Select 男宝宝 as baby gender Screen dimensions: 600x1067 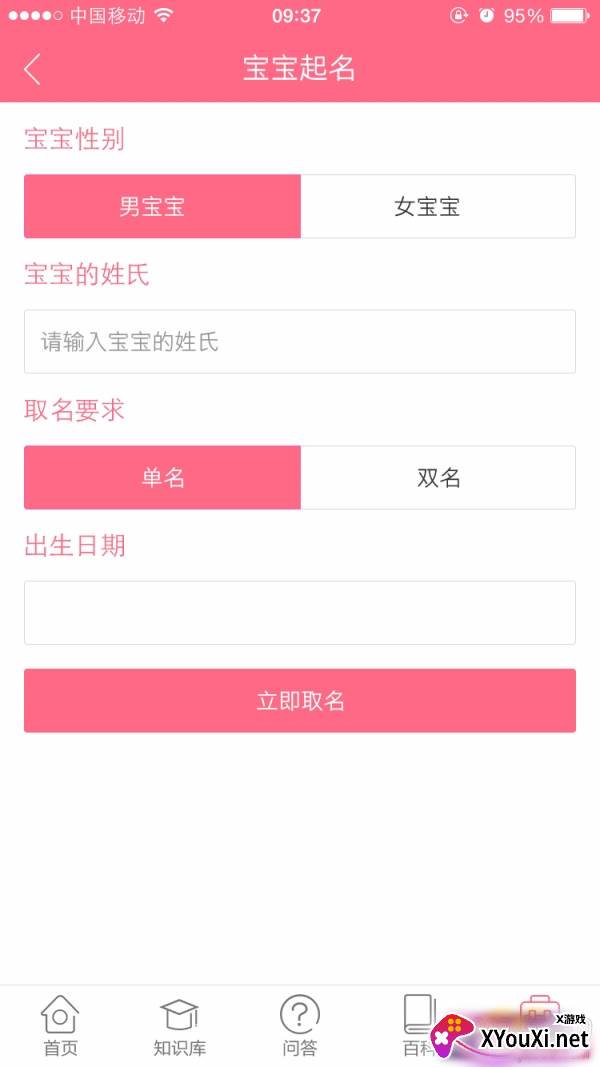[x=162, y=207]
